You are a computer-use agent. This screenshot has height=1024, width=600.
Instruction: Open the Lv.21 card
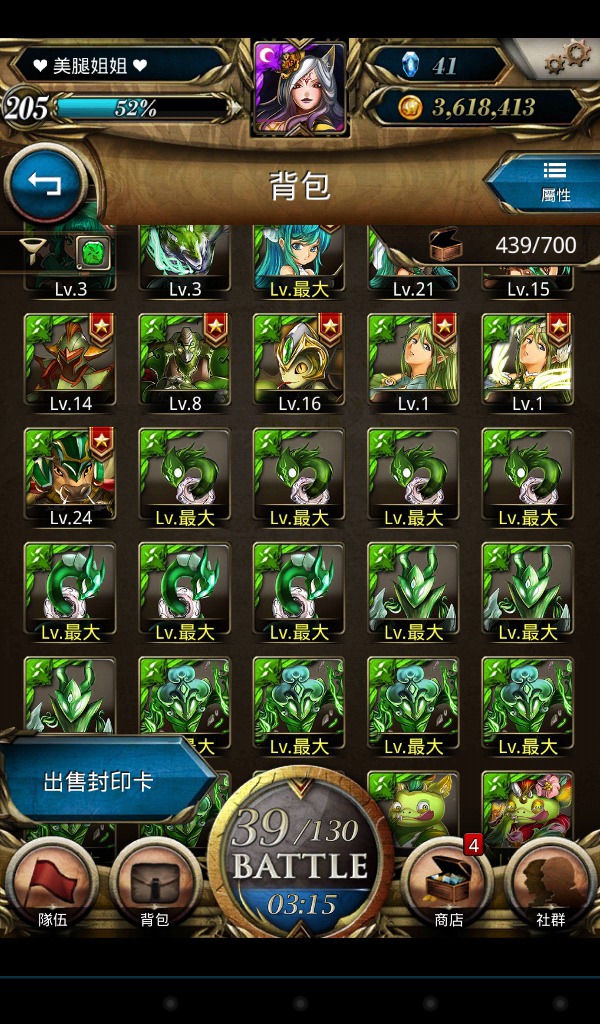pyautogui.click(x=413, y=263)
